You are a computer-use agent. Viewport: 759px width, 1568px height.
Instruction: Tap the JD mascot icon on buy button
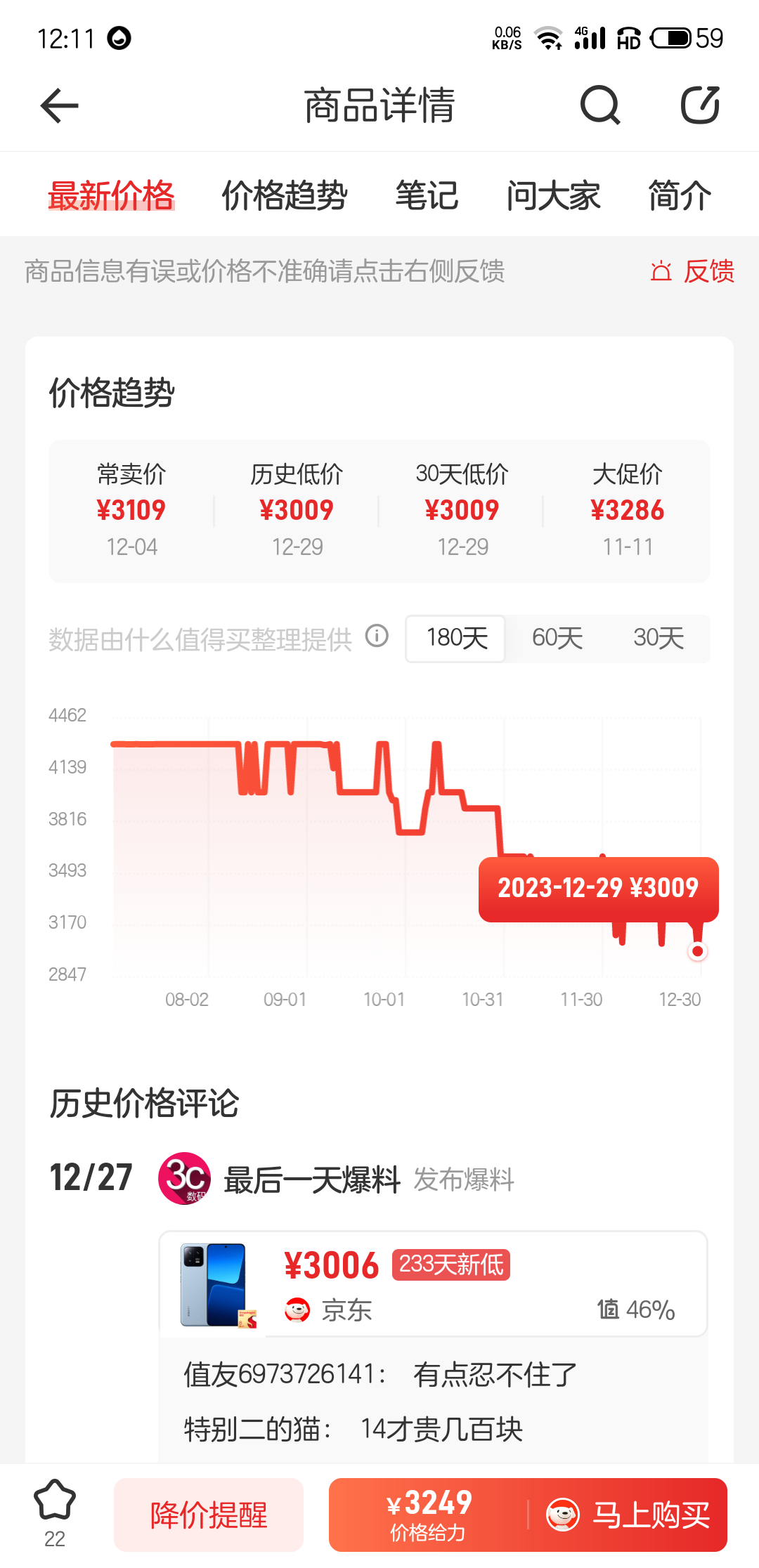click(562, 1514)
